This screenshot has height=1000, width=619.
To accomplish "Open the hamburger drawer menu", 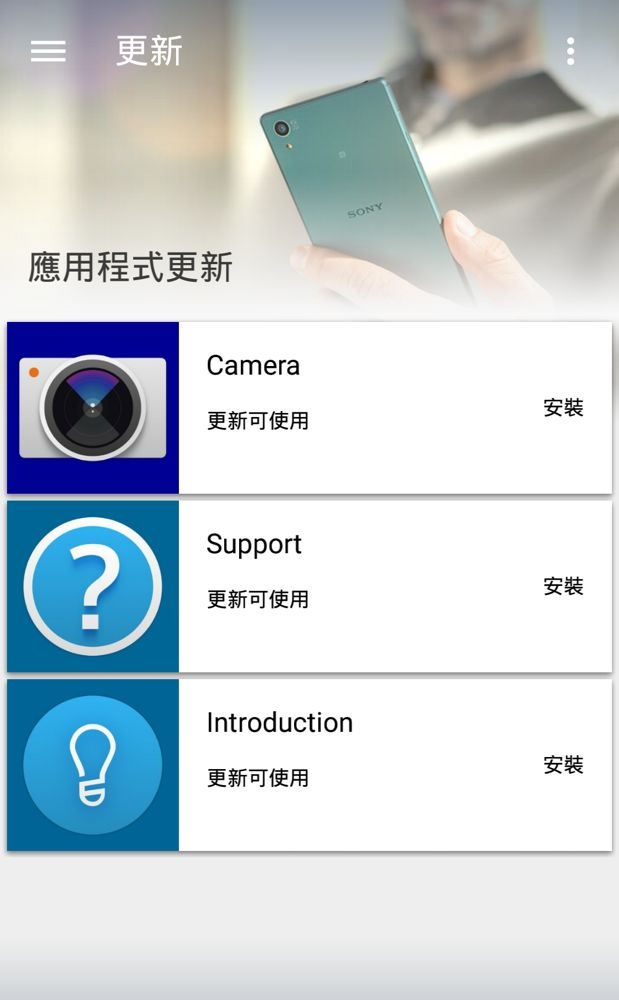I will click(x=48, y=51).
